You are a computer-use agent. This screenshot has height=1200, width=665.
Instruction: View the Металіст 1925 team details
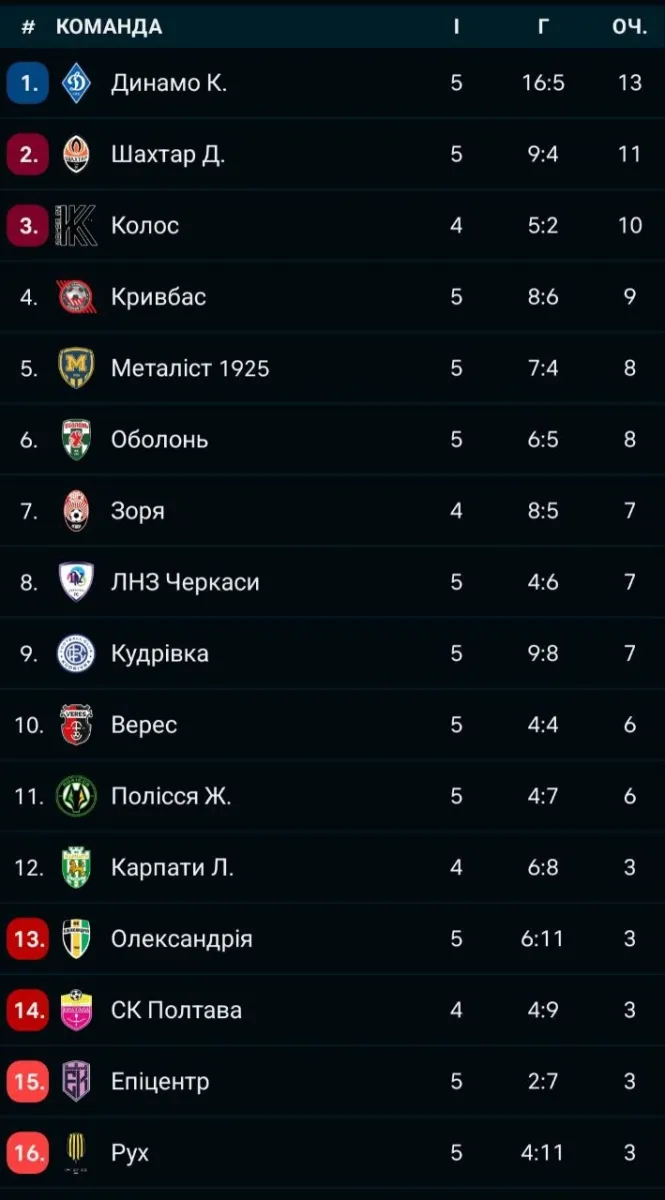[x=190, y=368]
